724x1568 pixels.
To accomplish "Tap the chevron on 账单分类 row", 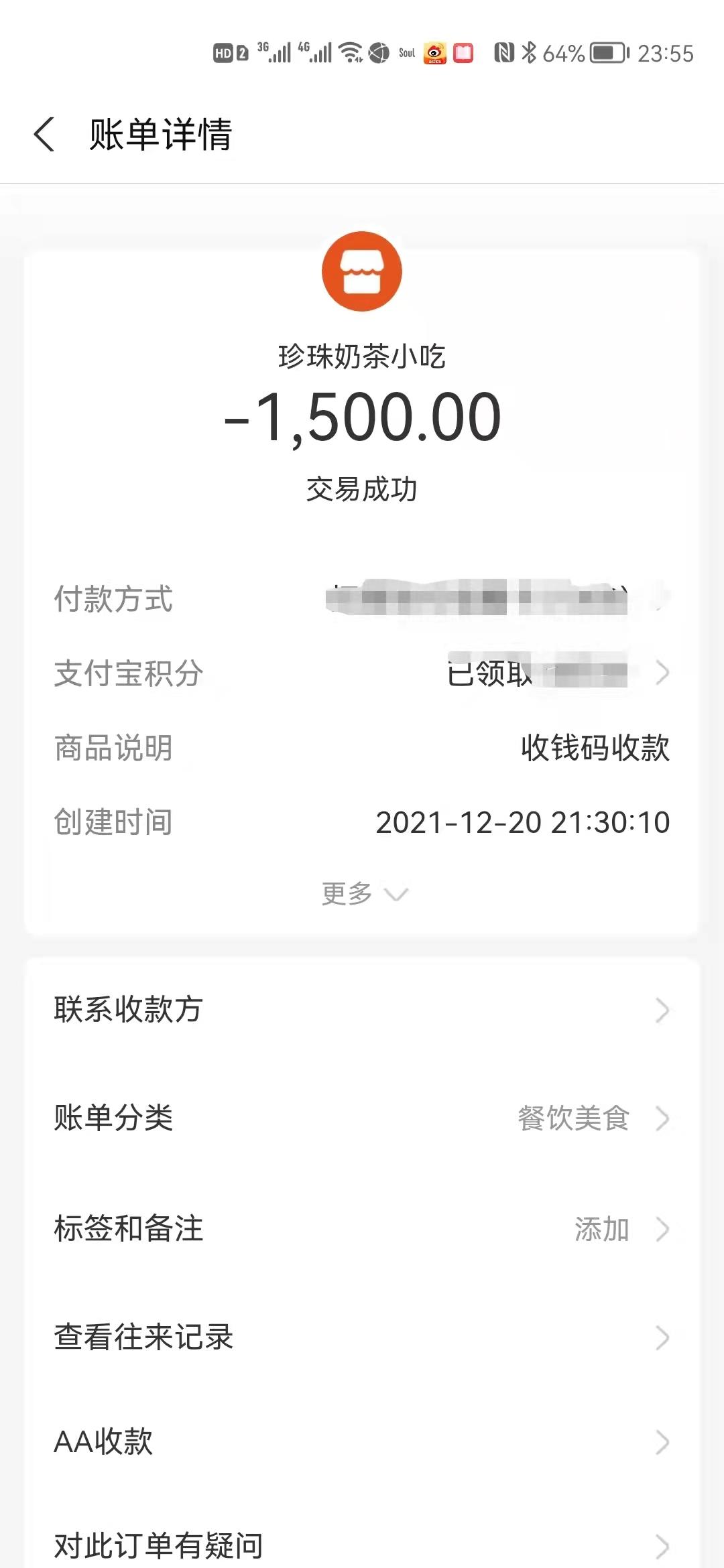I will (x=662, y=1118).
